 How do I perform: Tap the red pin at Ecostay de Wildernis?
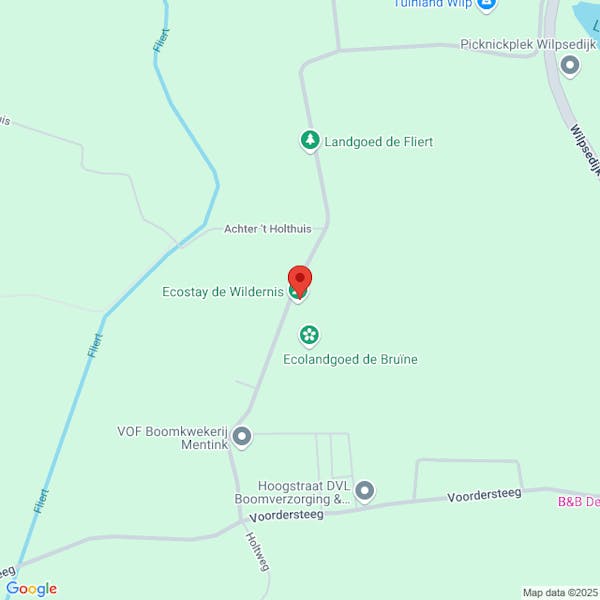[300, 279]
